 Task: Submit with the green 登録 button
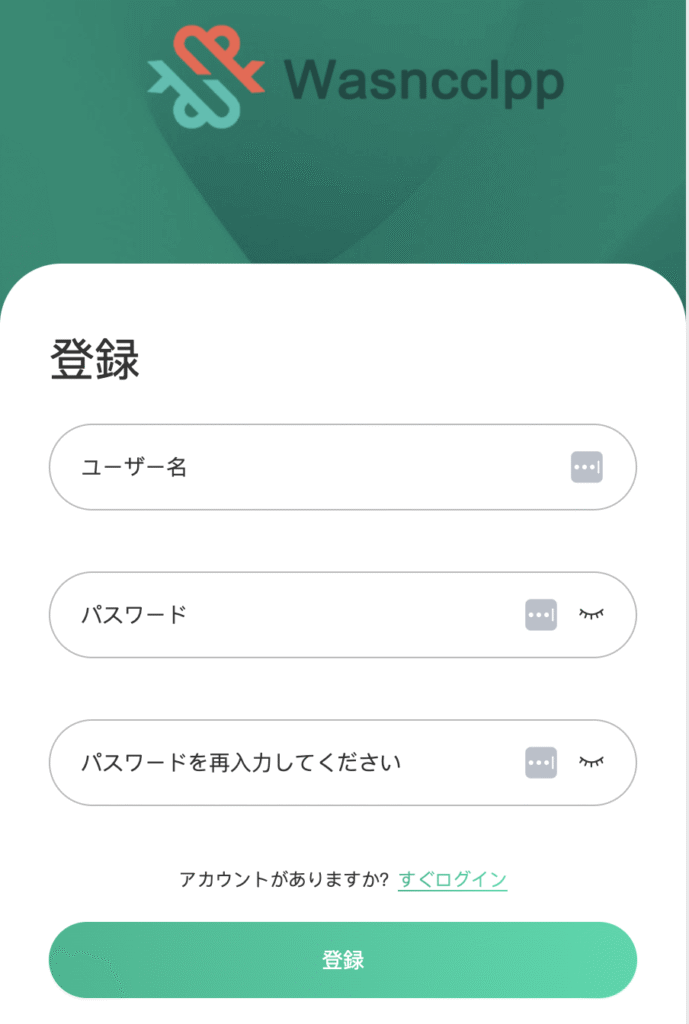click(343, 960)
